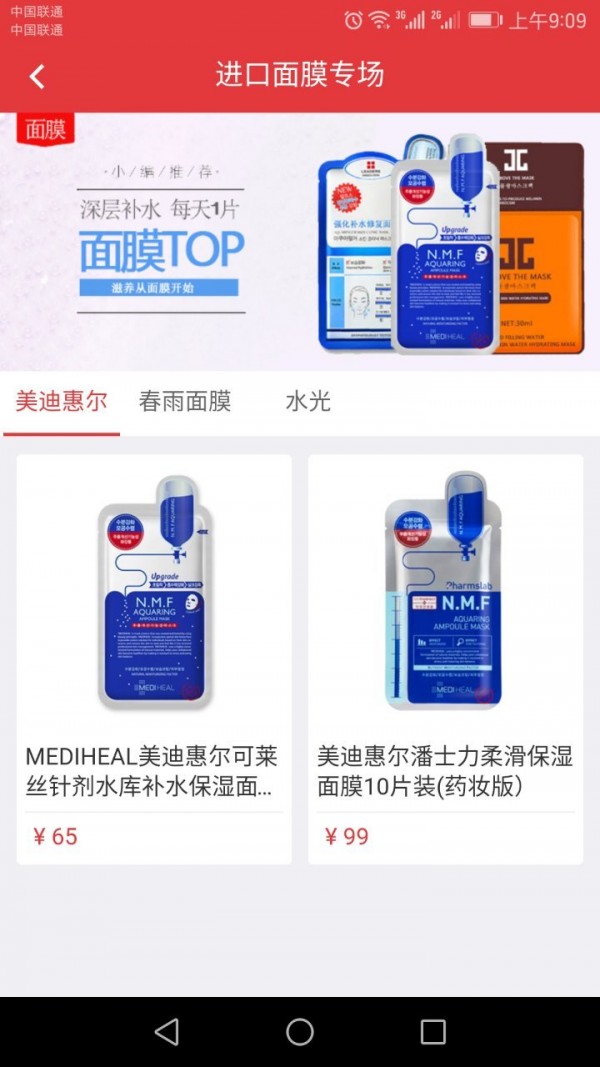Tap the system home button
Viewport: 600px width, 1067px height.
300,1031
